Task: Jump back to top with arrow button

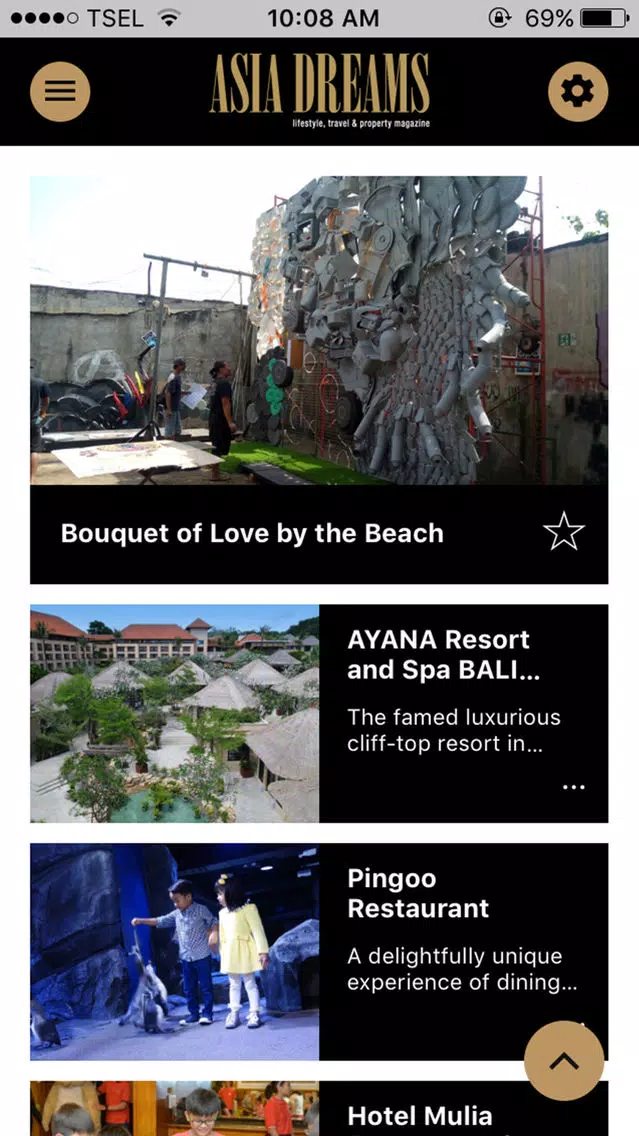Action: click(564, 1061)
